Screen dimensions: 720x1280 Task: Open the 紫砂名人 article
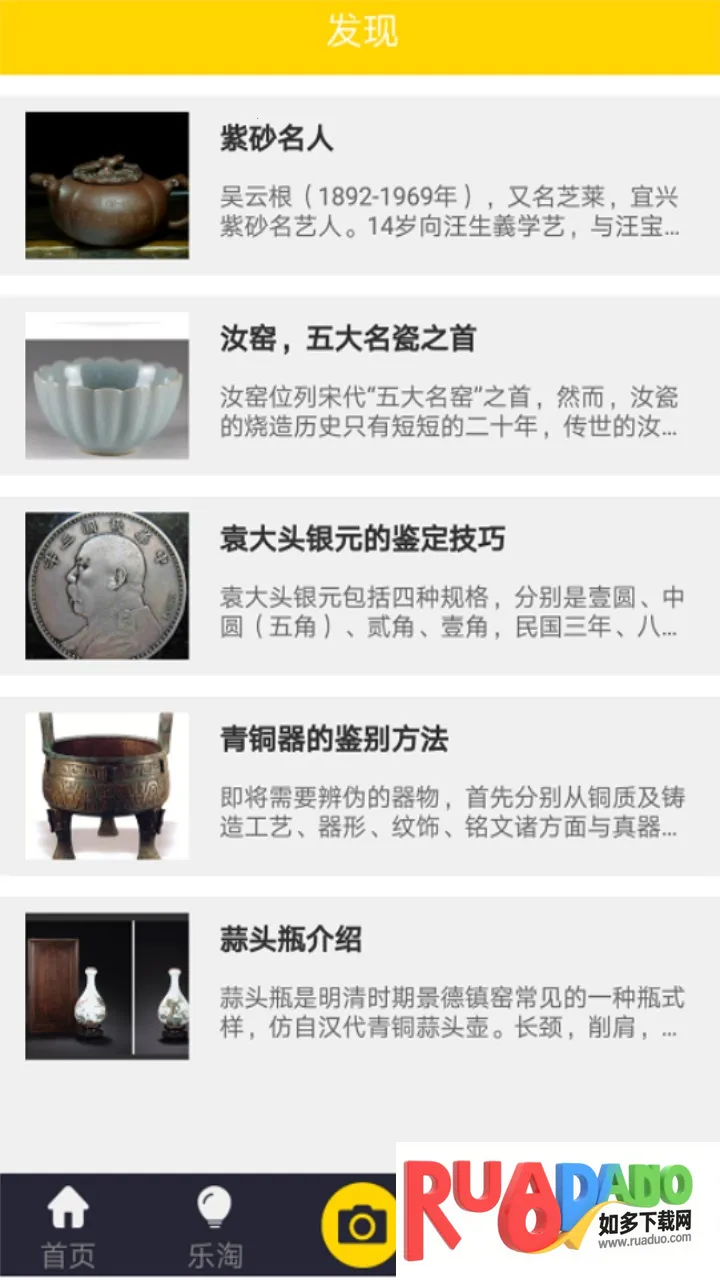(x=360, y=186)
